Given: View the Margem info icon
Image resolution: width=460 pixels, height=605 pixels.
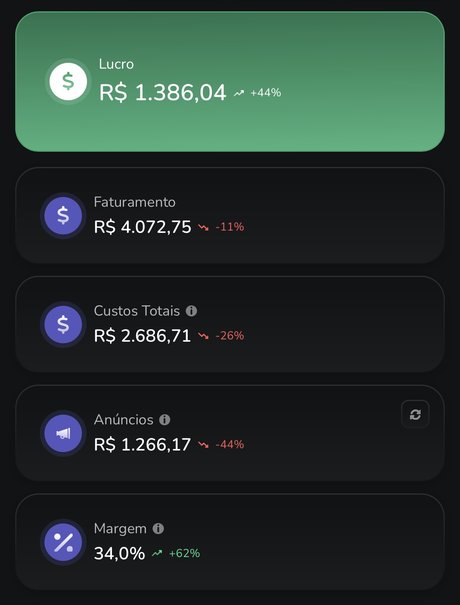Looking at the screenshot, I should click(x=158, y=529).
